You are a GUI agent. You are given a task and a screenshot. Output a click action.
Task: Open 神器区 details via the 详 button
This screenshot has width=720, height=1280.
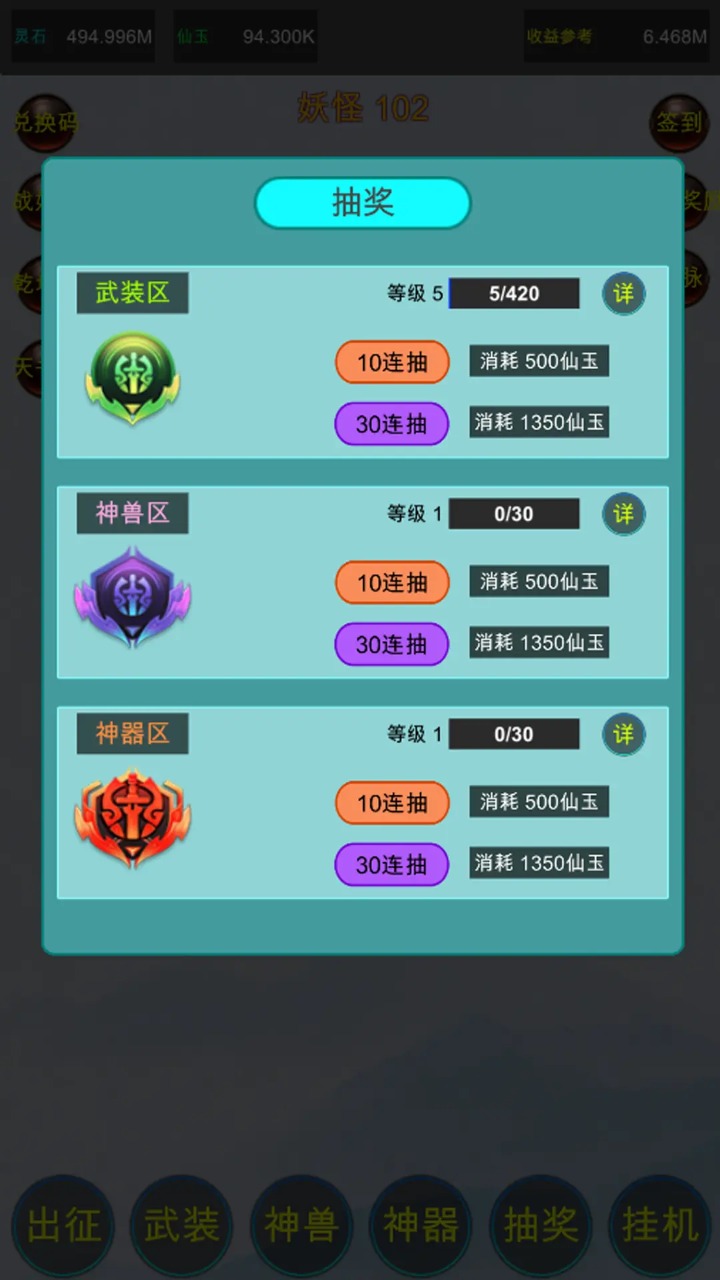(x=623, y=734)
